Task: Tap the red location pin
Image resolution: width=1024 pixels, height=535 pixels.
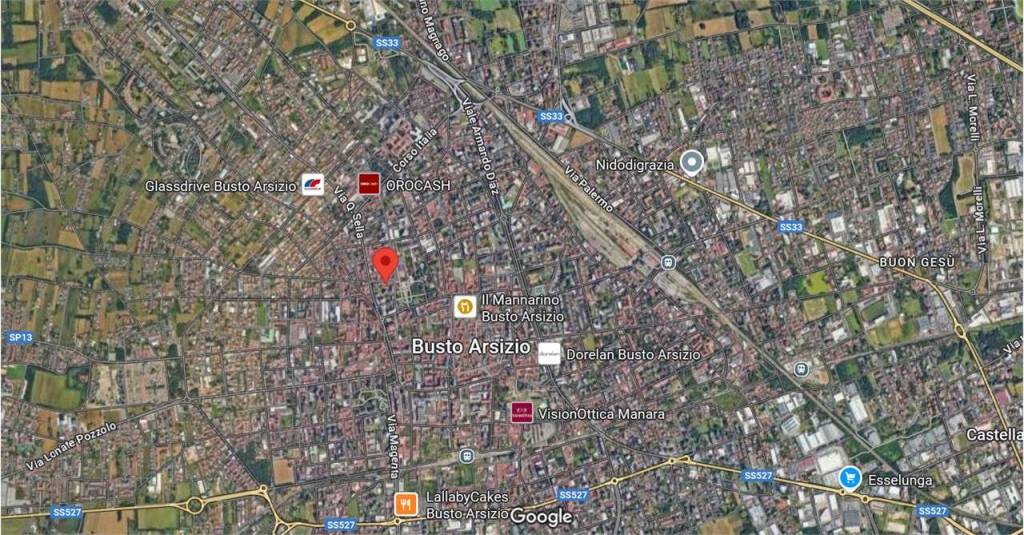Action: coord(385,263)
